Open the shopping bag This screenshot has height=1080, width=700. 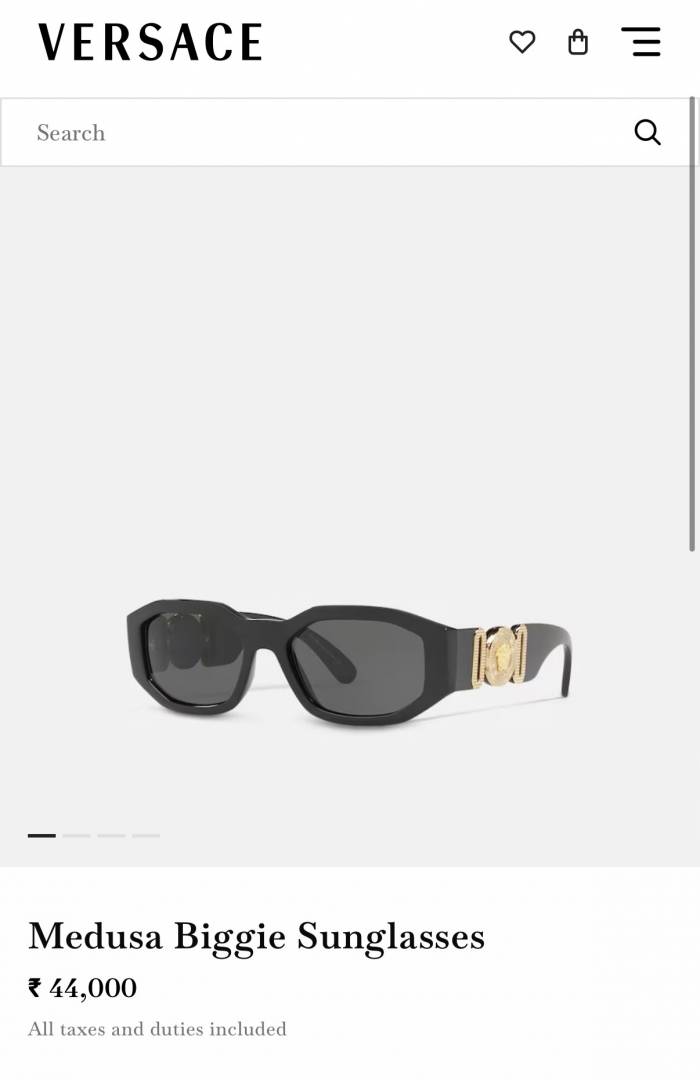pyautogui.click(x=578, y=42)
